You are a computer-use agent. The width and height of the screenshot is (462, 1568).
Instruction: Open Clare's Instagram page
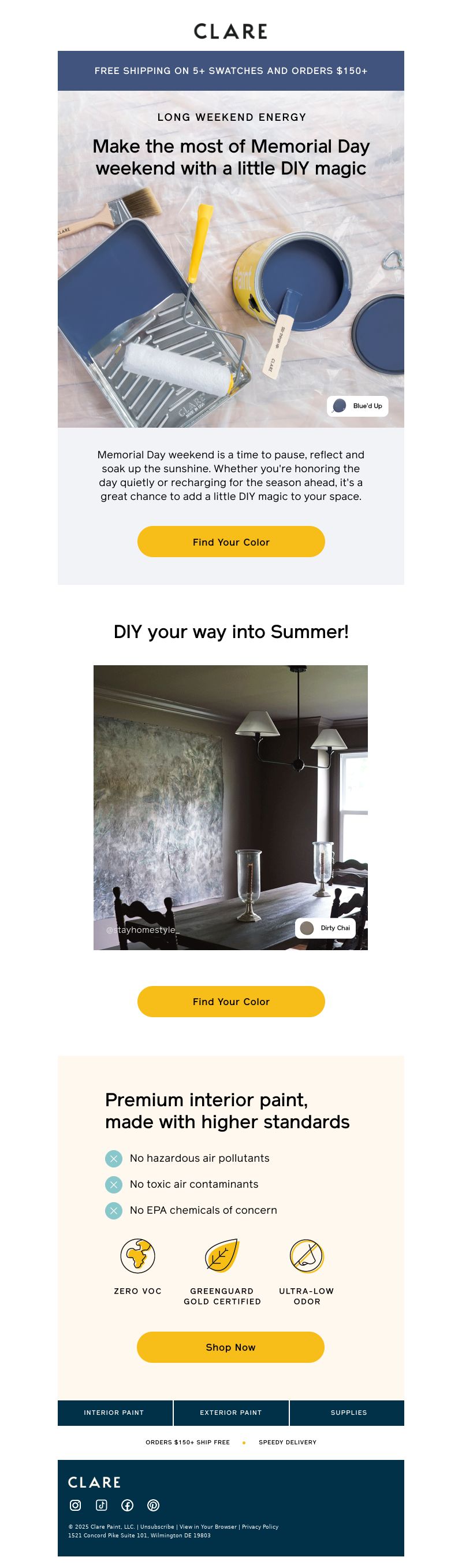click(x=76, y=1504)
